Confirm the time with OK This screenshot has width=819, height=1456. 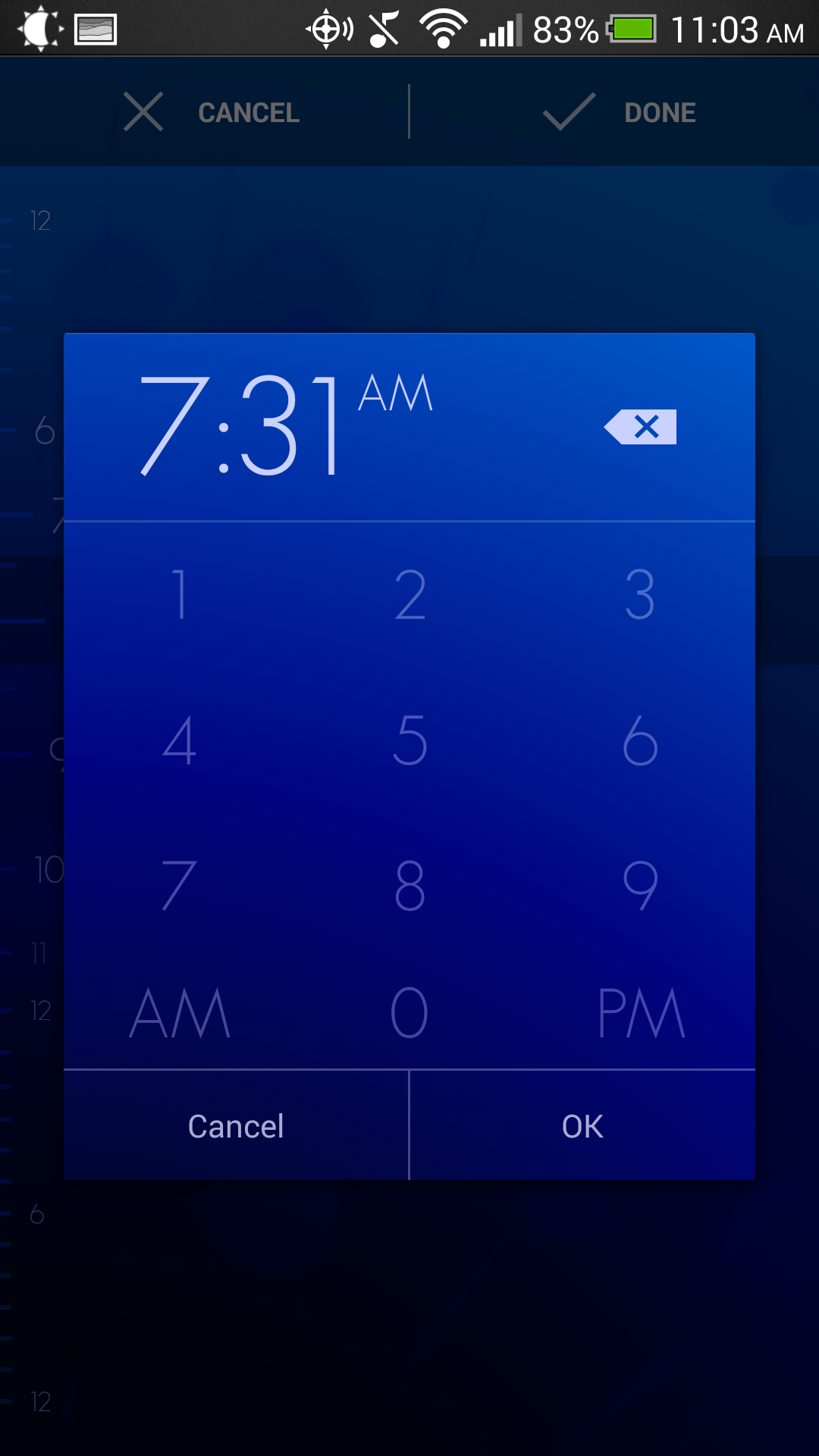[582, 1126]
